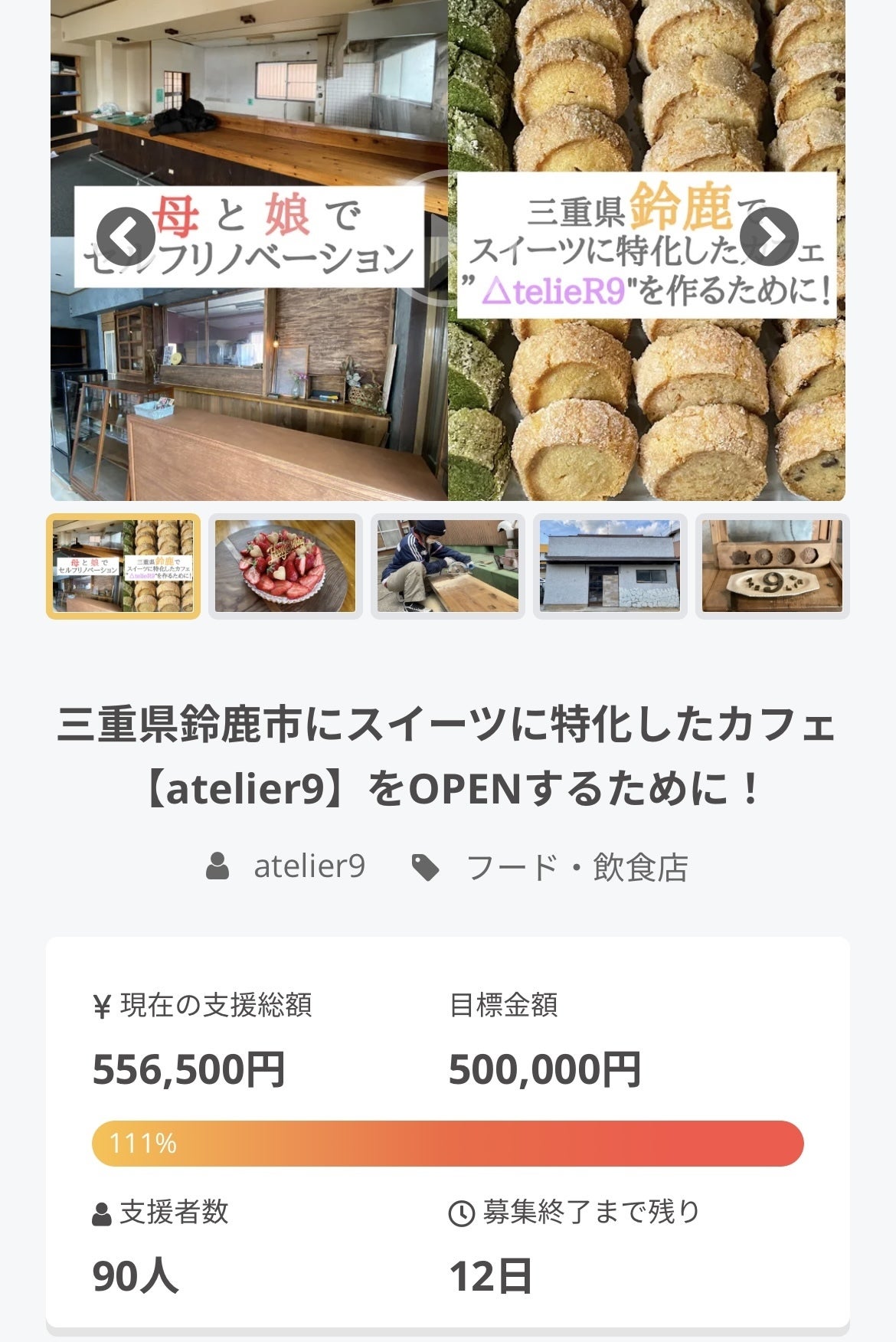
Task: Open the atelier9 creator profile
Action: (x=309, y=866)
